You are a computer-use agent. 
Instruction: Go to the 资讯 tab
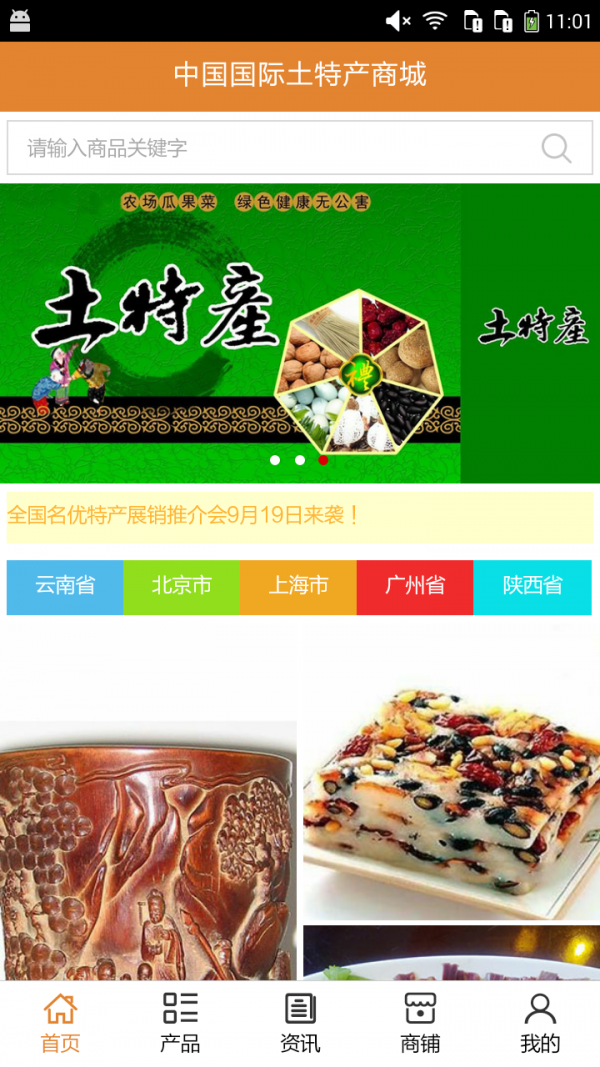(300, 1023)
